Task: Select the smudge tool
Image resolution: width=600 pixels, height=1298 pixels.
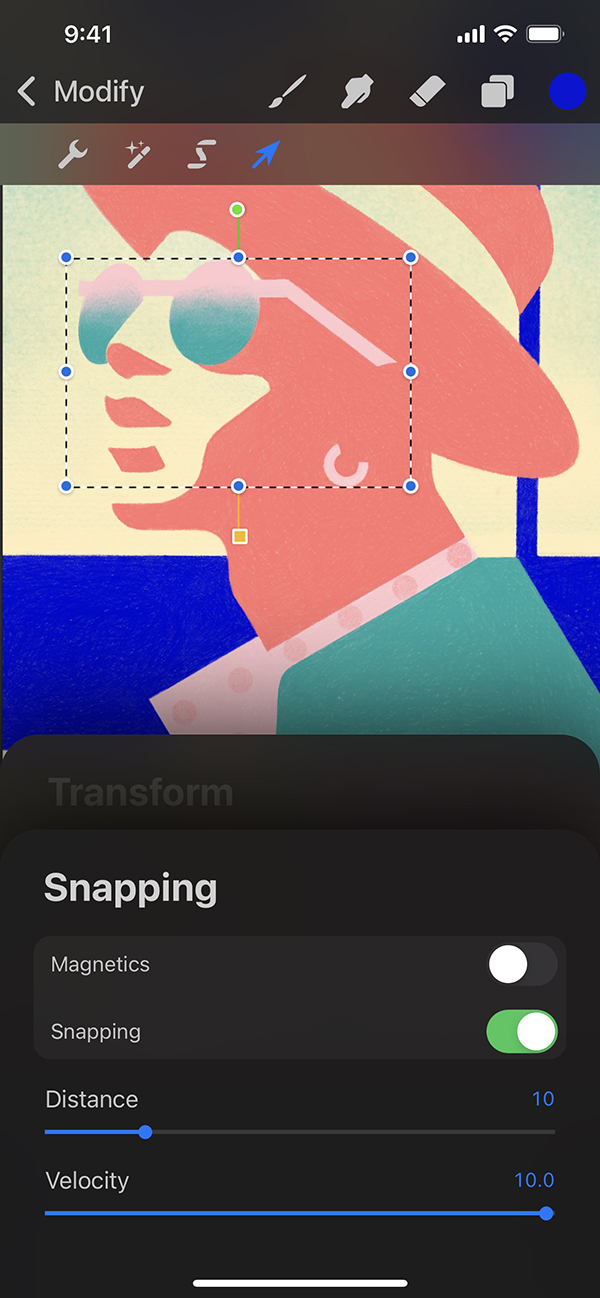Action: coord(356,92)
